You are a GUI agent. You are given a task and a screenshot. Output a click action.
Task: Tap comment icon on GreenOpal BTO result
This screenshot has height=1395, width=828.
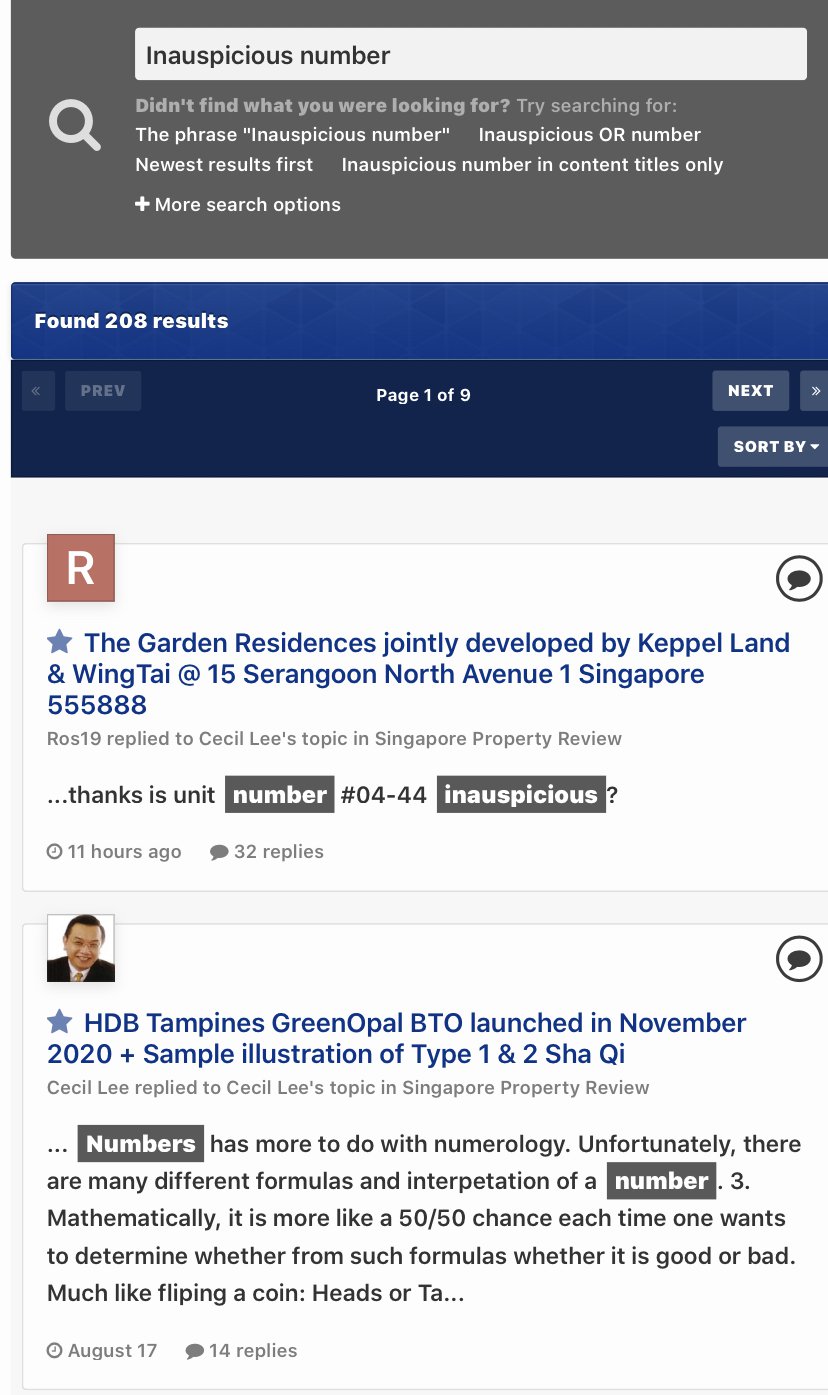798,959
